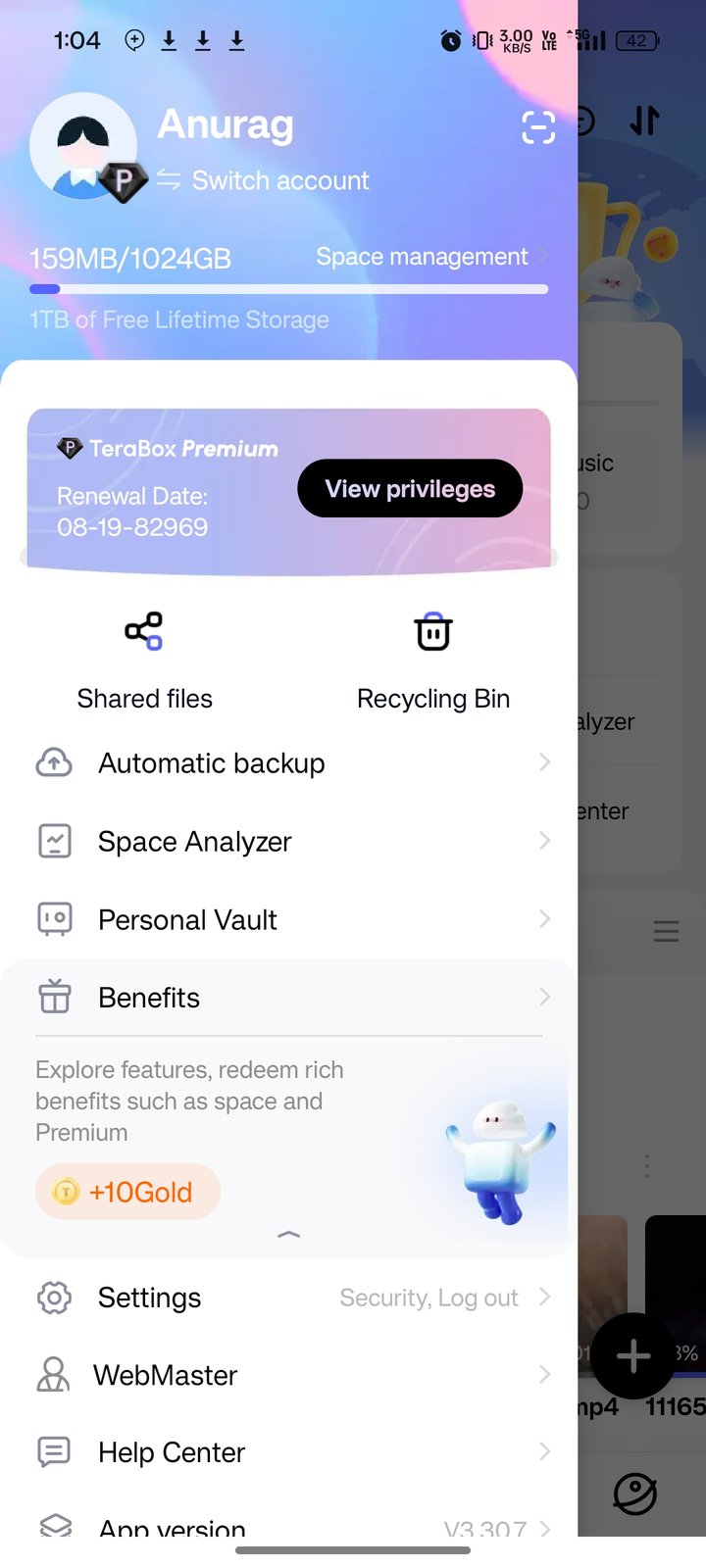Collapse the Benefits card
This screenshot has width=706, height=1568.
288,1235
